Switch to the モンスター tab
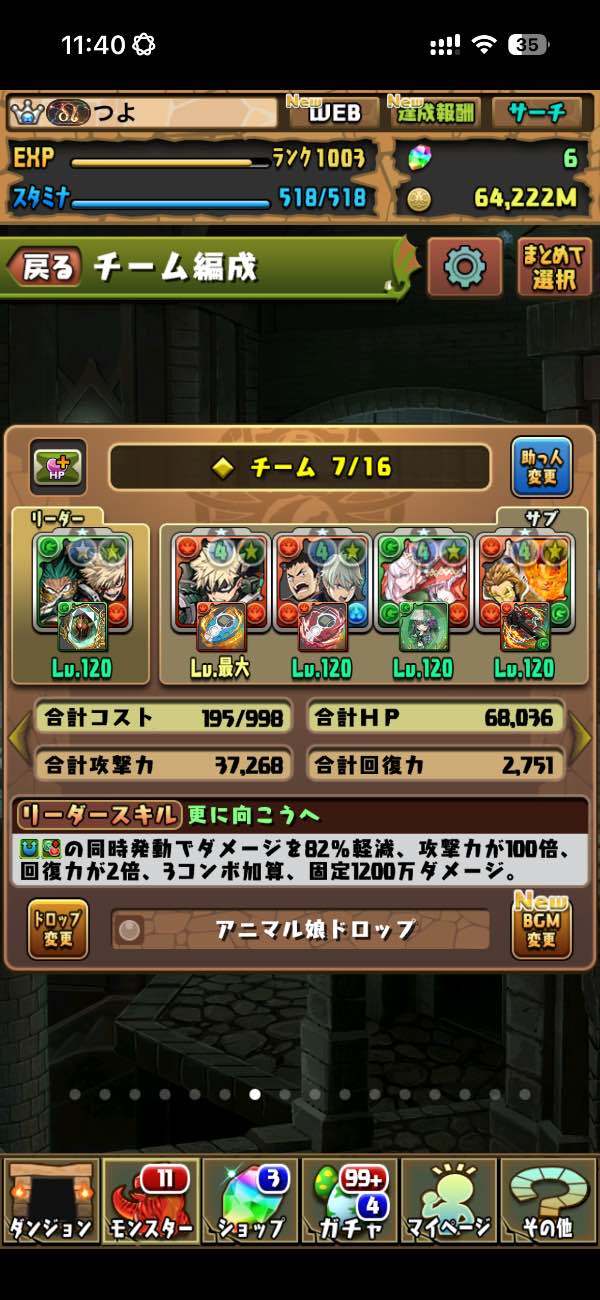600x1300 pixels. tap(150, 1200)
